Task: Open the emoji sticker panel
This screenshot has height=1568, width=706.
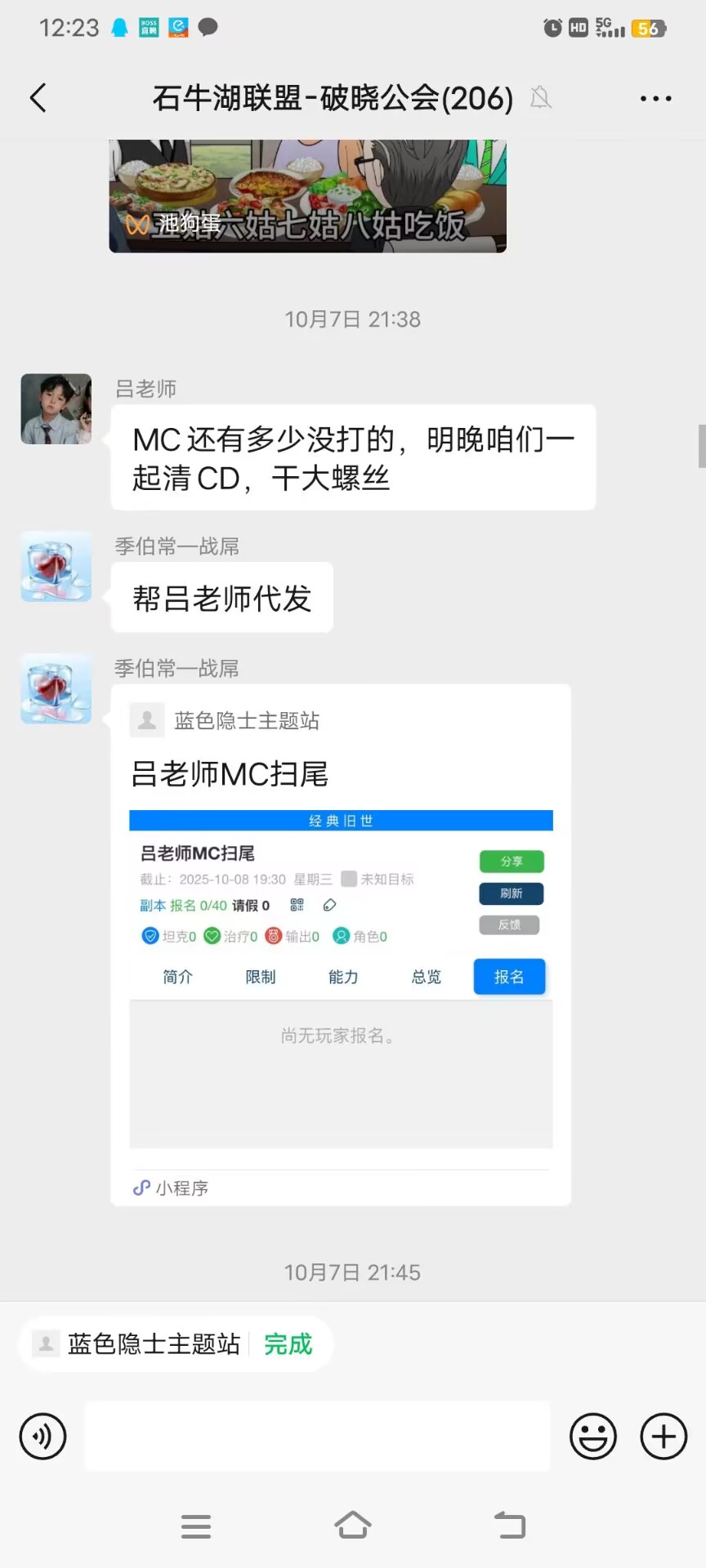Action: click(593, 1437)
